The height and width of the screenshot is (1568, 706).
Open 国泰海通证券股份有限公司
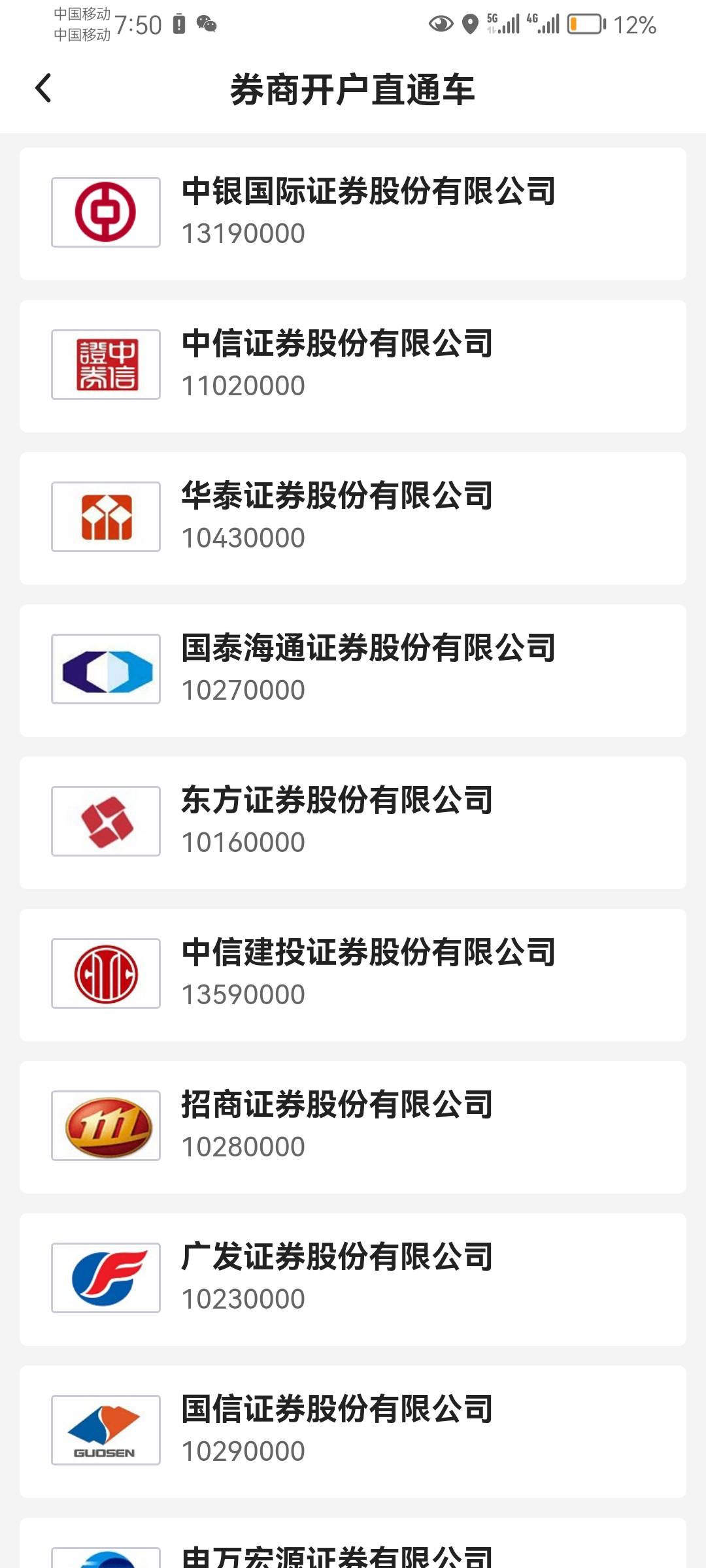click(x=353, y=670)
